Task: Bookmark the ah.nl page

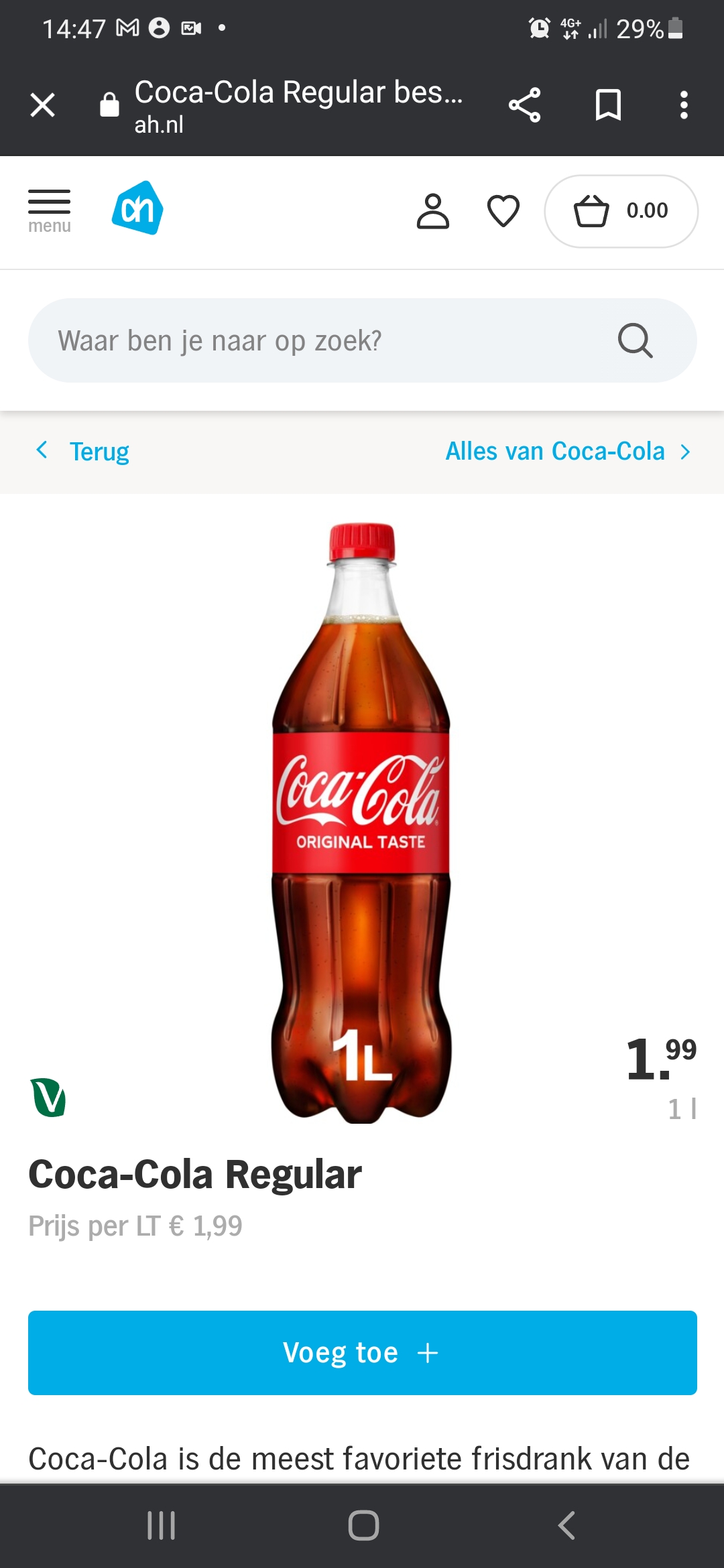Action: [x=608, y=105]
